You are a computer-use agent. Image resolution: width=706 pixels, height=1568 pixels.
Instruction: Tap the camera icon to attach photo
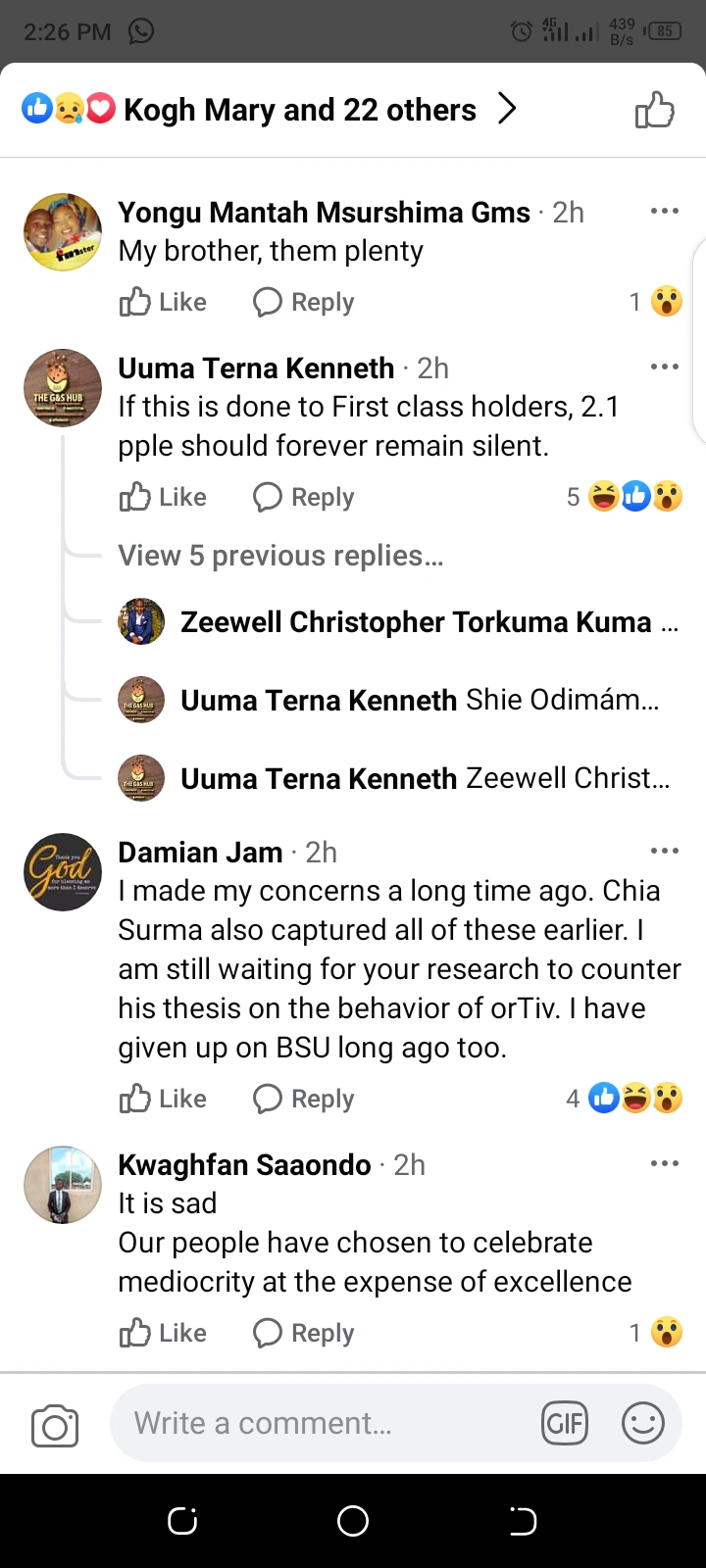55,1425
